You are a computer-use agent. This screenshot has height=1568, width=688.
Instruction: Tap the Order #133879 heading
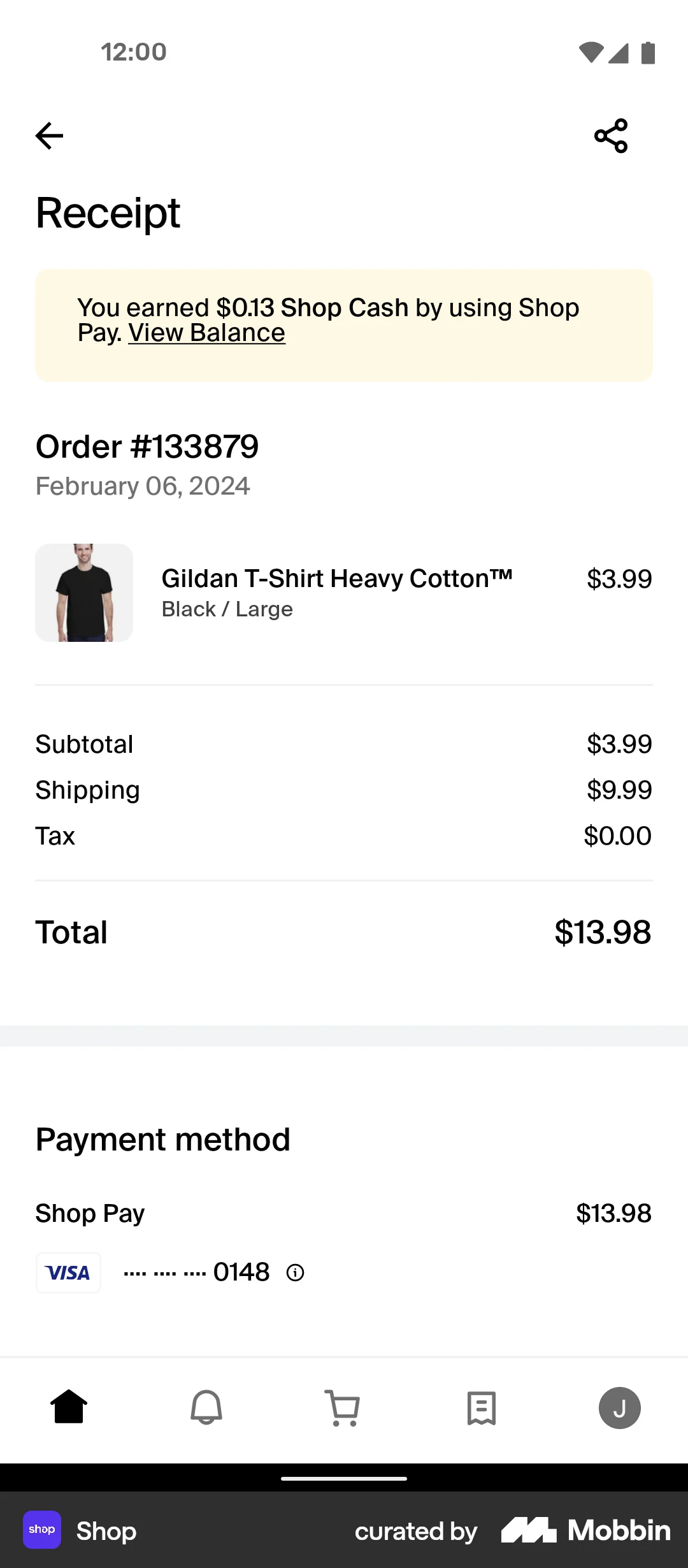(147, 446)
